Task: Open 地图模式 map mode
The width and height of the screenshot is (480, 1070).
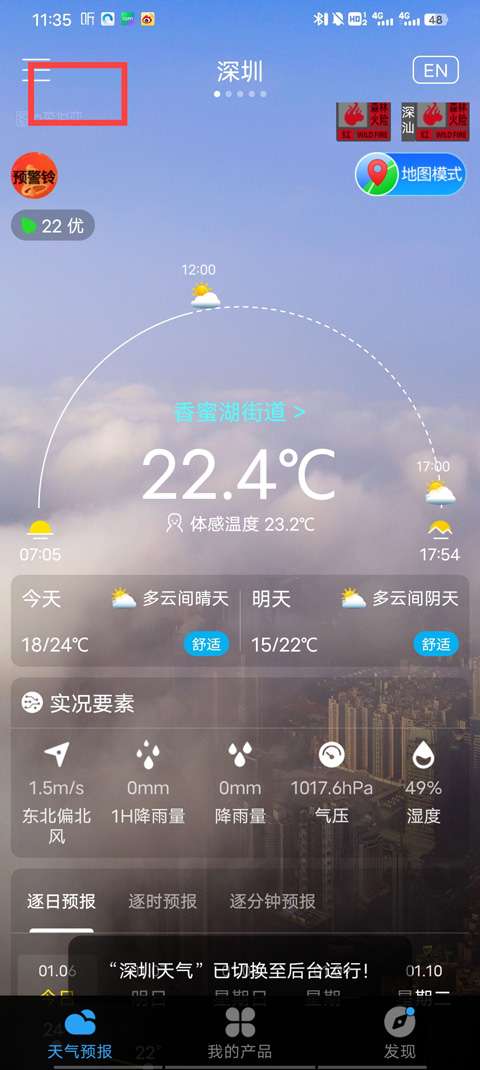Action: coord(410,173)
